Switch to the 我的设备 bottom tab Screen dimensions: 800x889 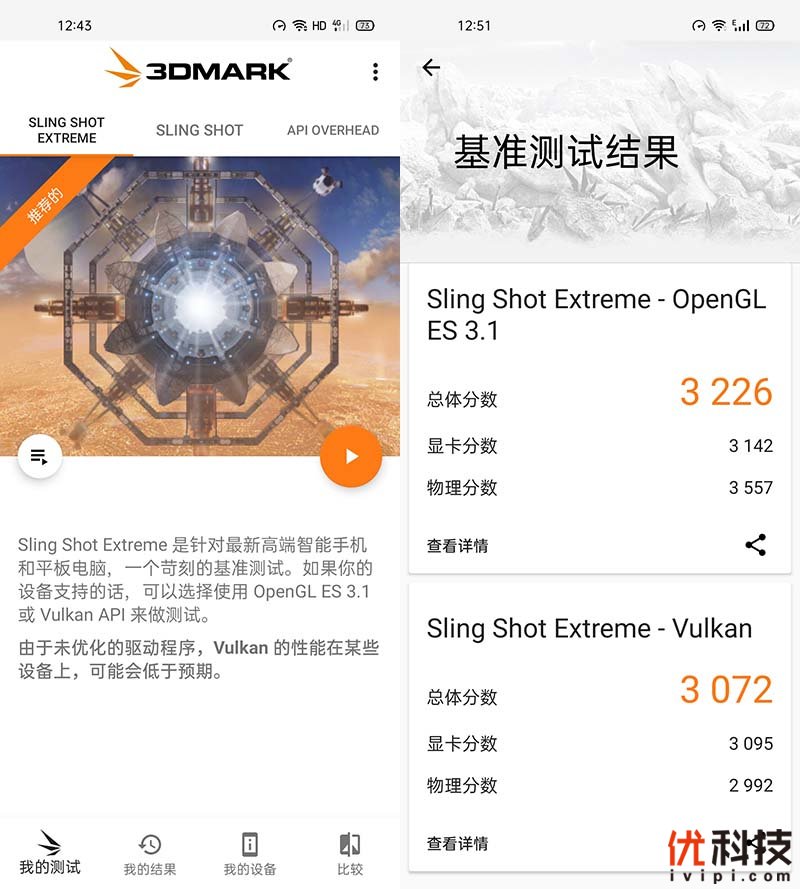(250, 854)
